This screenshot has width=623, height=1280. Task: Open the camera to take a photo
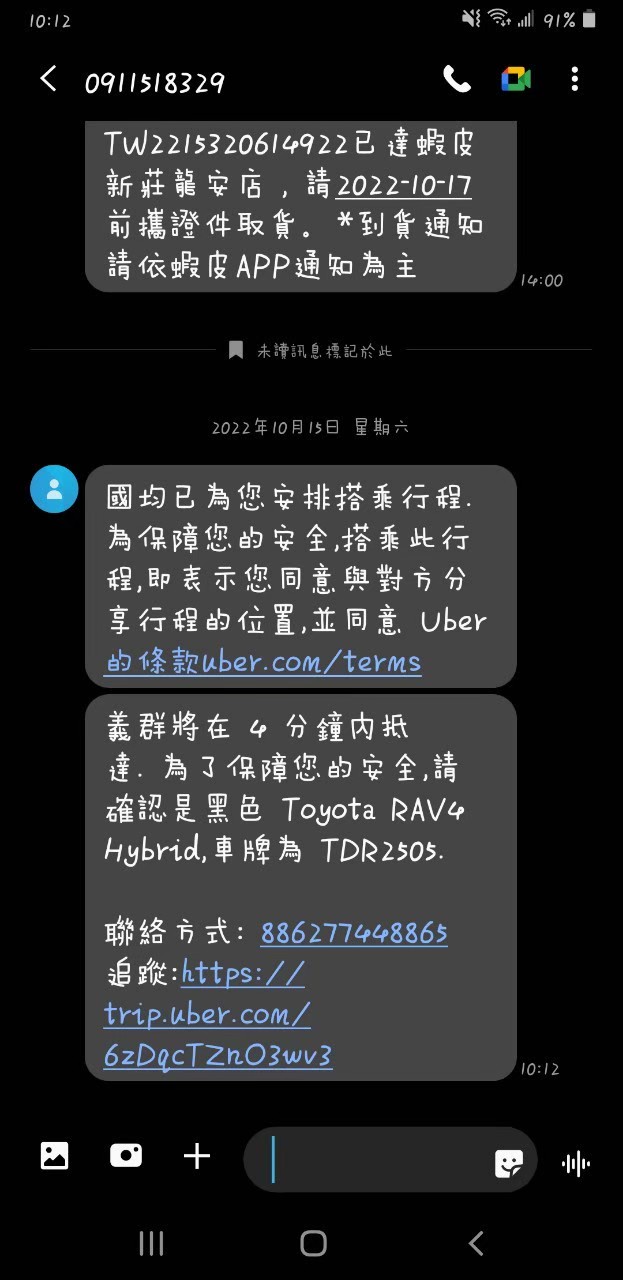point(126,1156)
